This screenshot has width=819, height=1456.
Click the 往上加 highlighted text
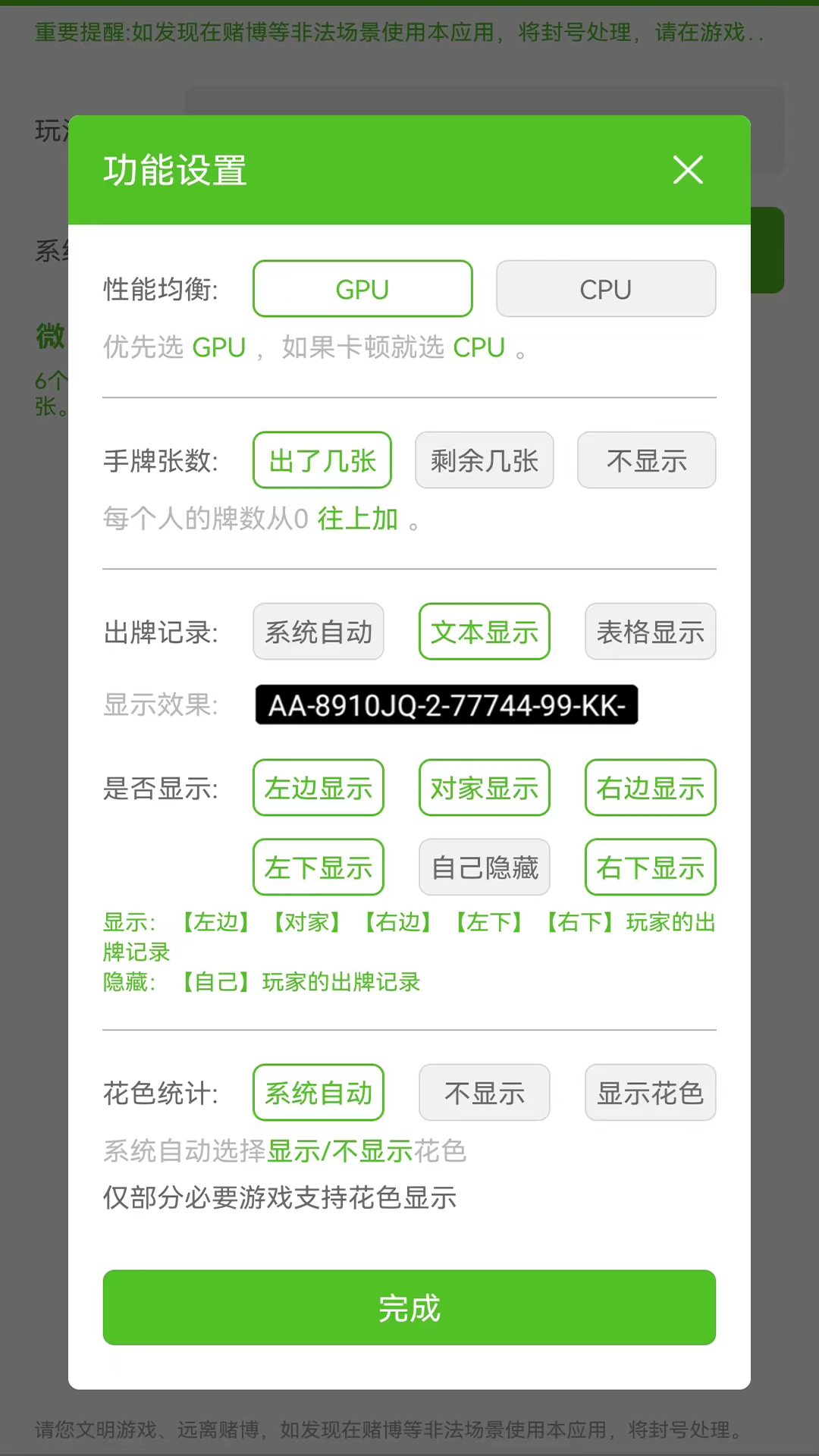356,519
